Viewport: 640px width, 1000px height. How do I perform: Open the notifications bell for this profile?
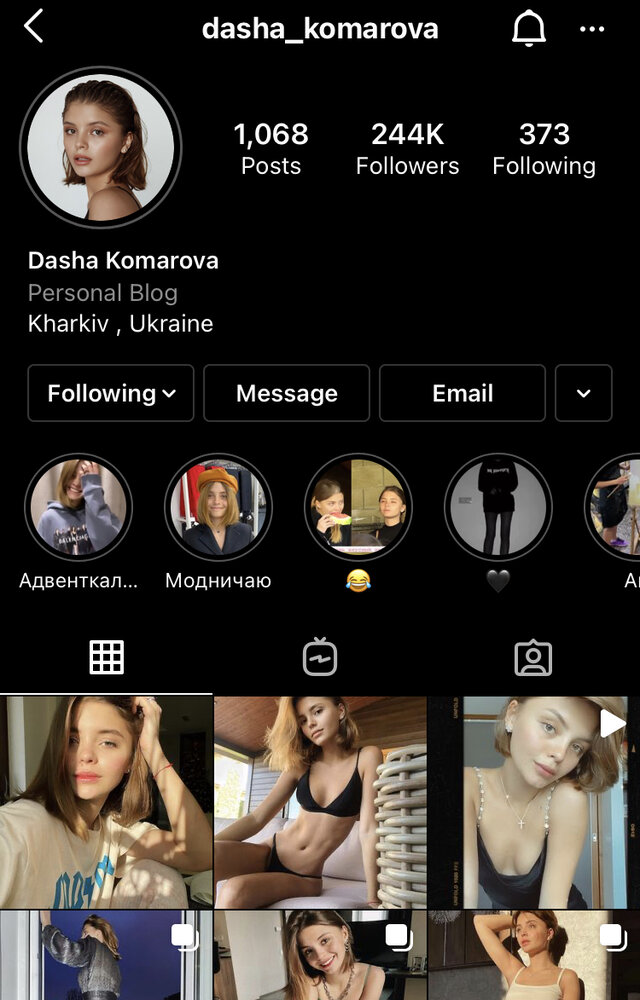[529, 29]
